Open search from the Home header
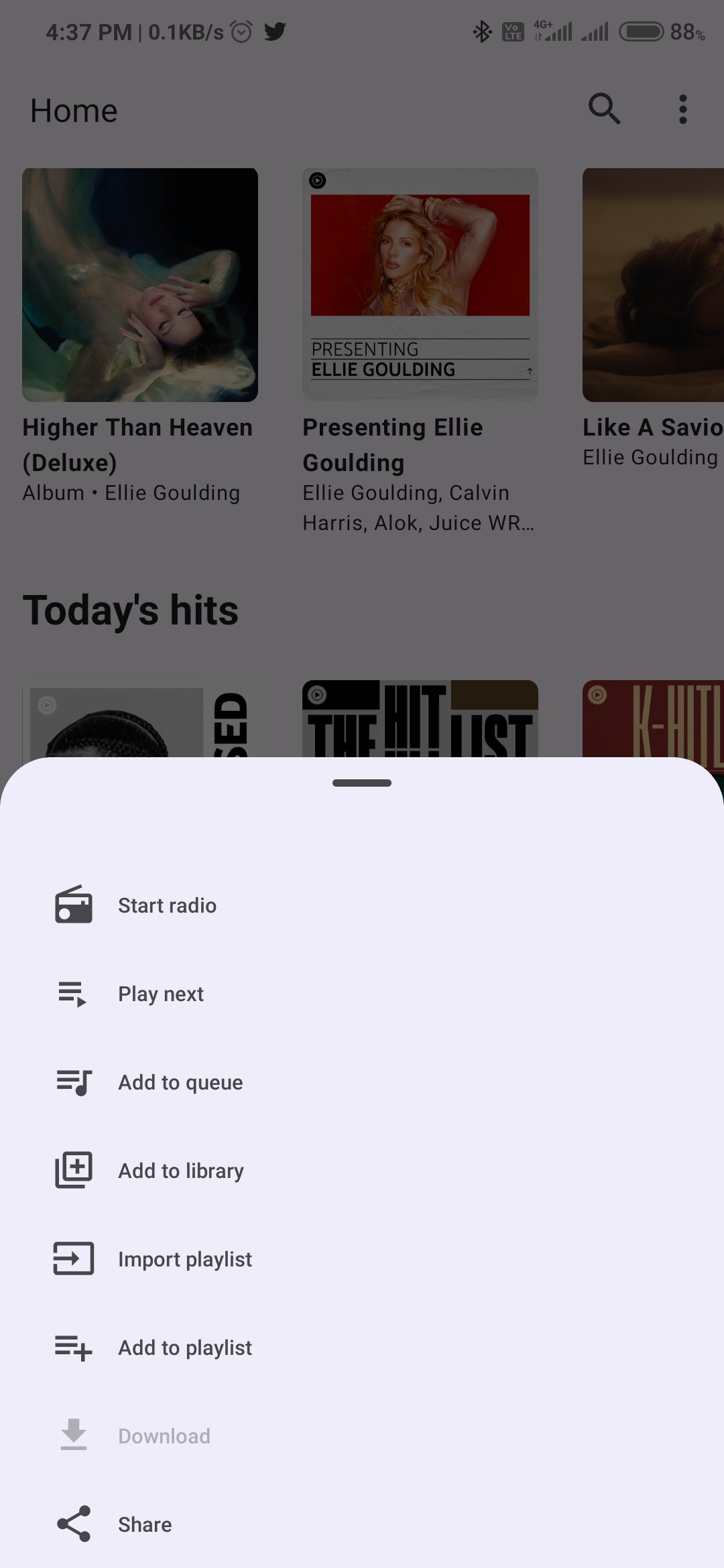This screenshot has height=1568, width=724. pyautogui.click(x=604, y=109)
